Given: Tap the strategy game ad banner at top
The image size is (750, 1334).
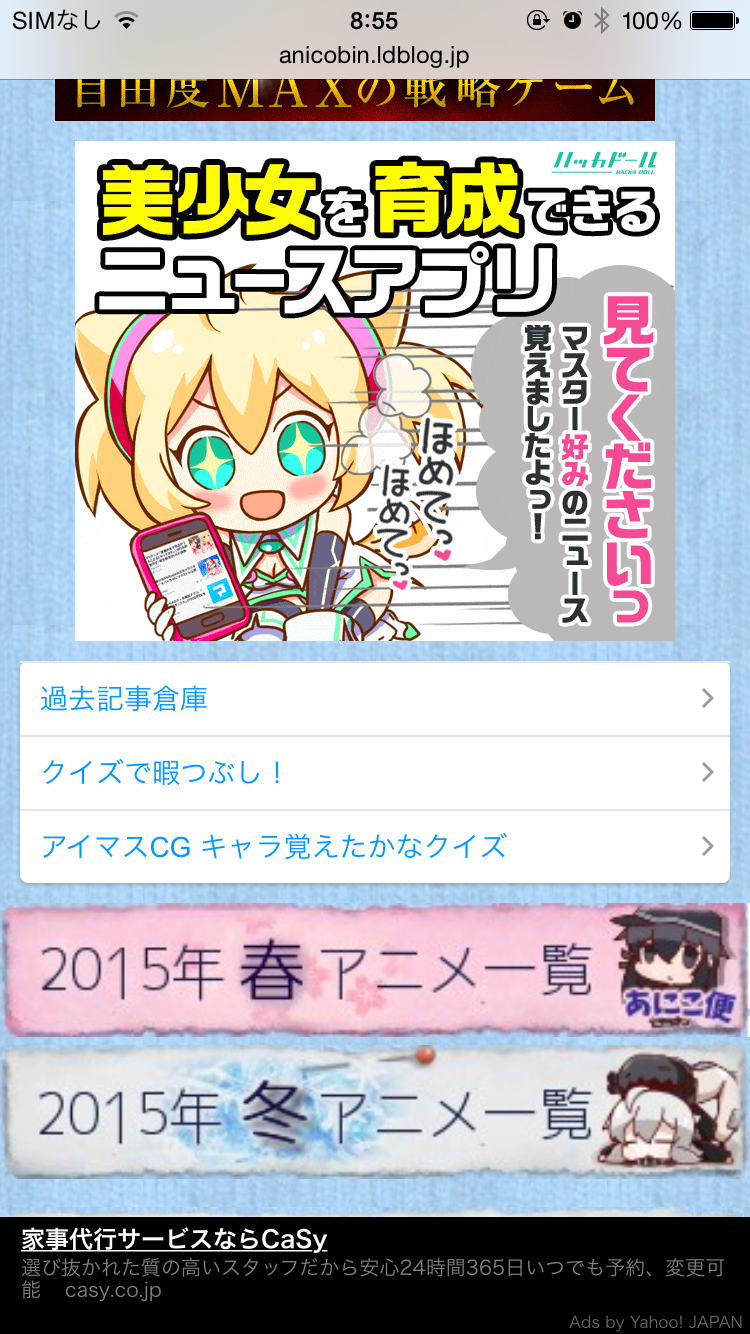Looking at the screenshot, I should pos(355,100).
